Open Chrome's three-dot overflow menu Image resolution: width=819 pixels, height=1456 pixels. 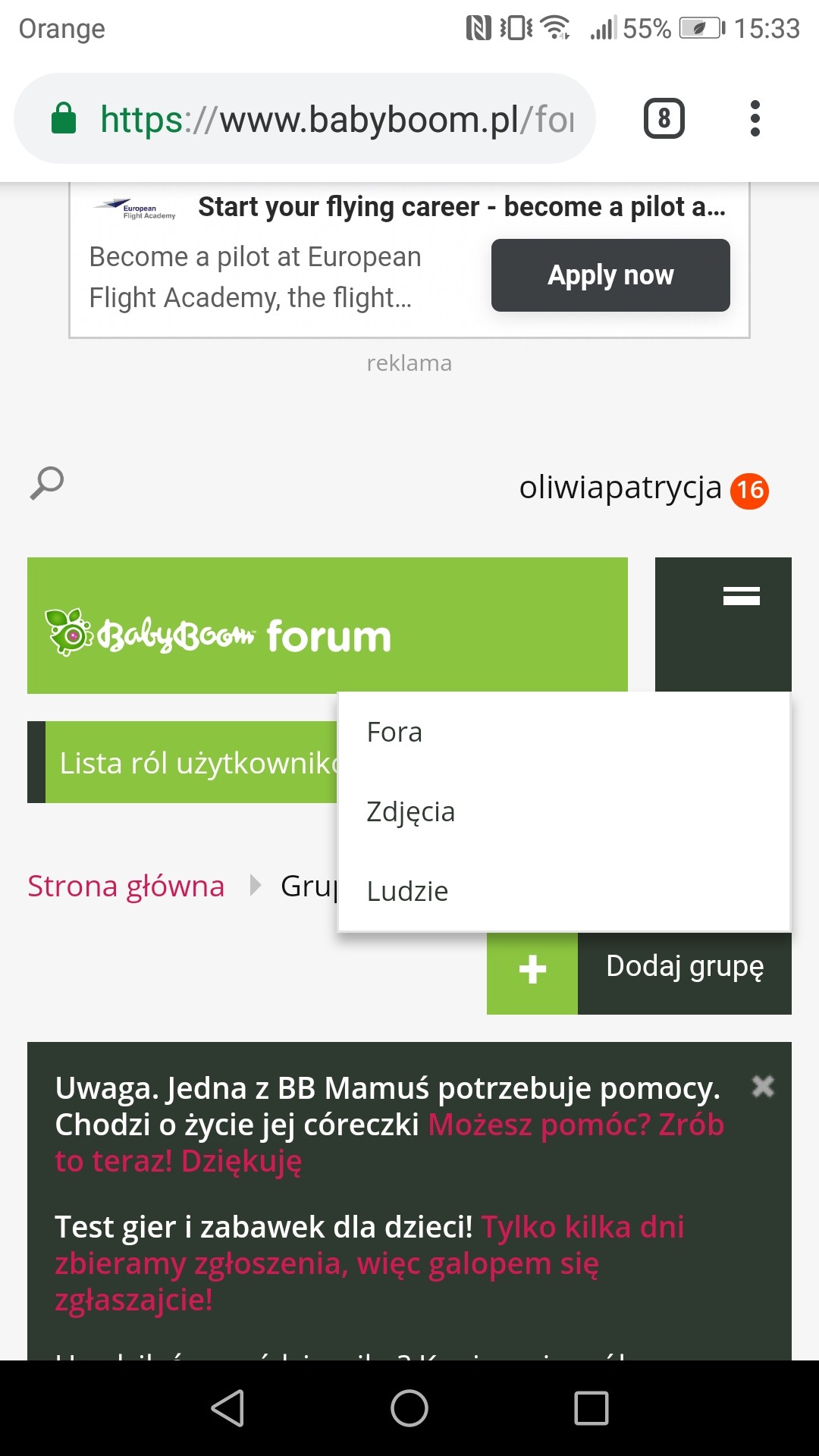point(754,118)
